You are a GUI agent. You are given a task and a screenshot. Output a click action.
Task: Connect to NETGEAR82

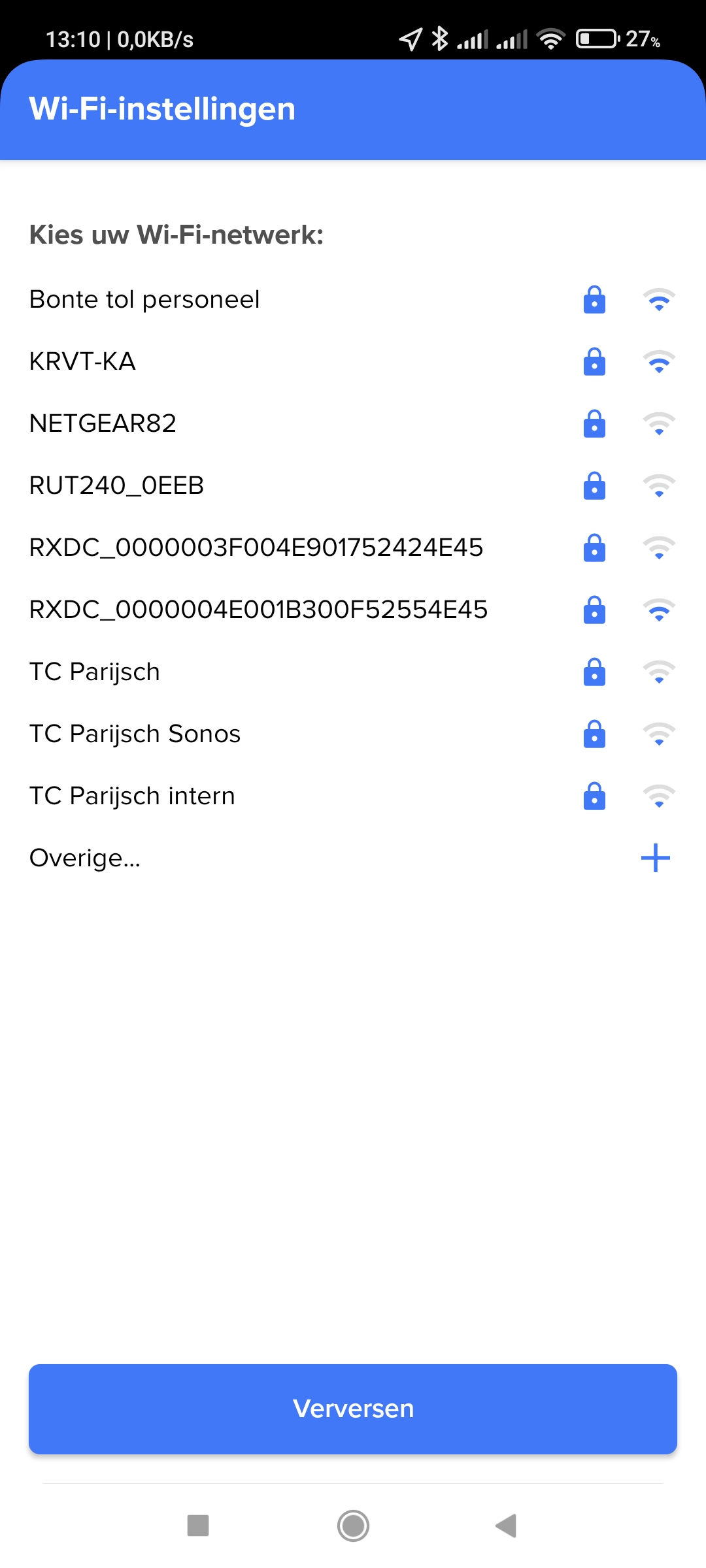pyautogui.click(x=353, y=424)
